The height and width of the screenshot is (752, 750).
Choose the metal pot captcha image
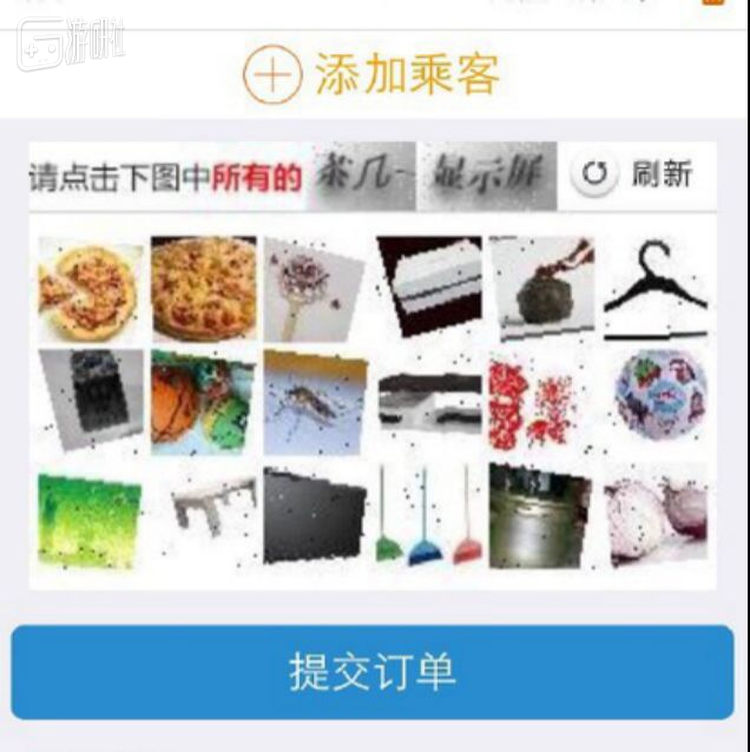539,515
